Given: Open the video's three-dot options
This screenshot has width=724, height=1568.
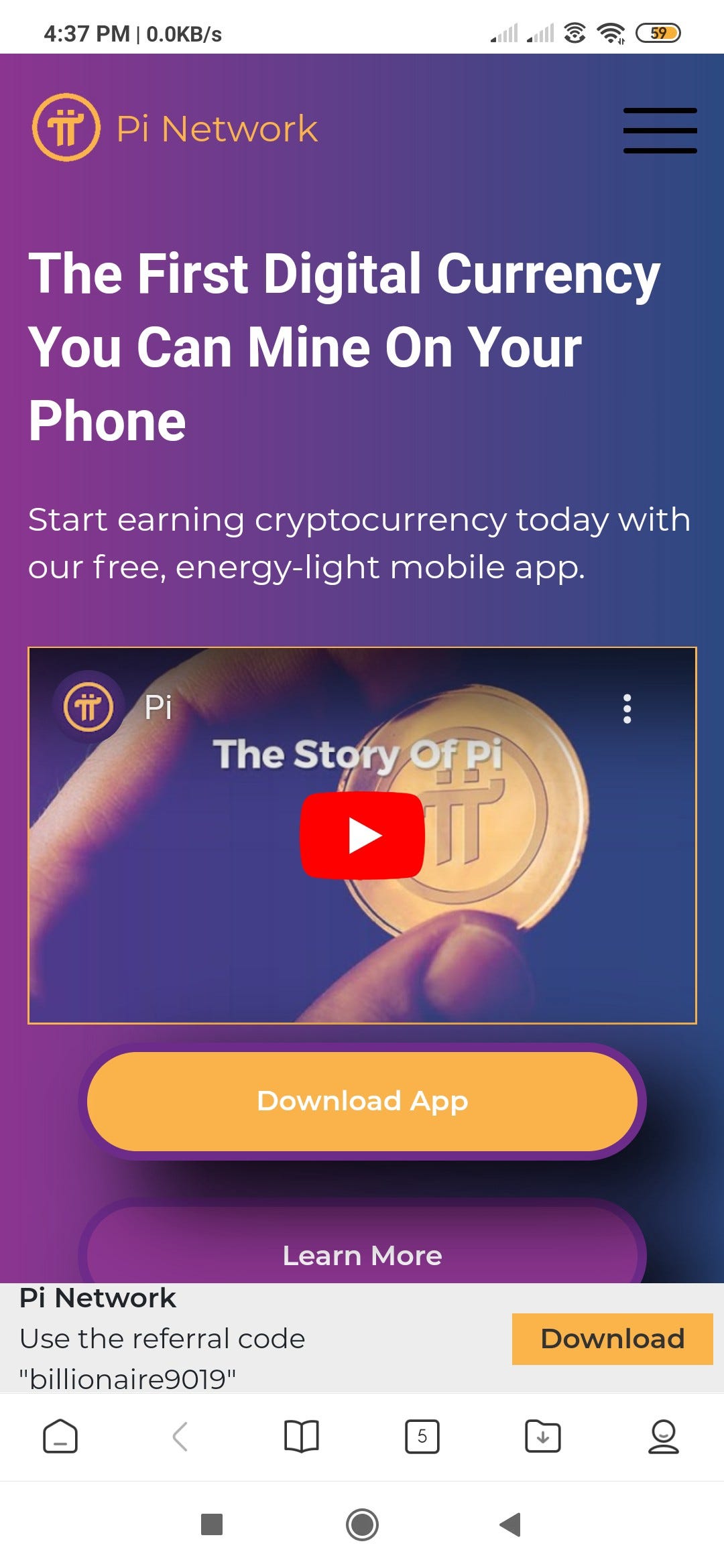Looking at the screenshot, I should (627, 708).
